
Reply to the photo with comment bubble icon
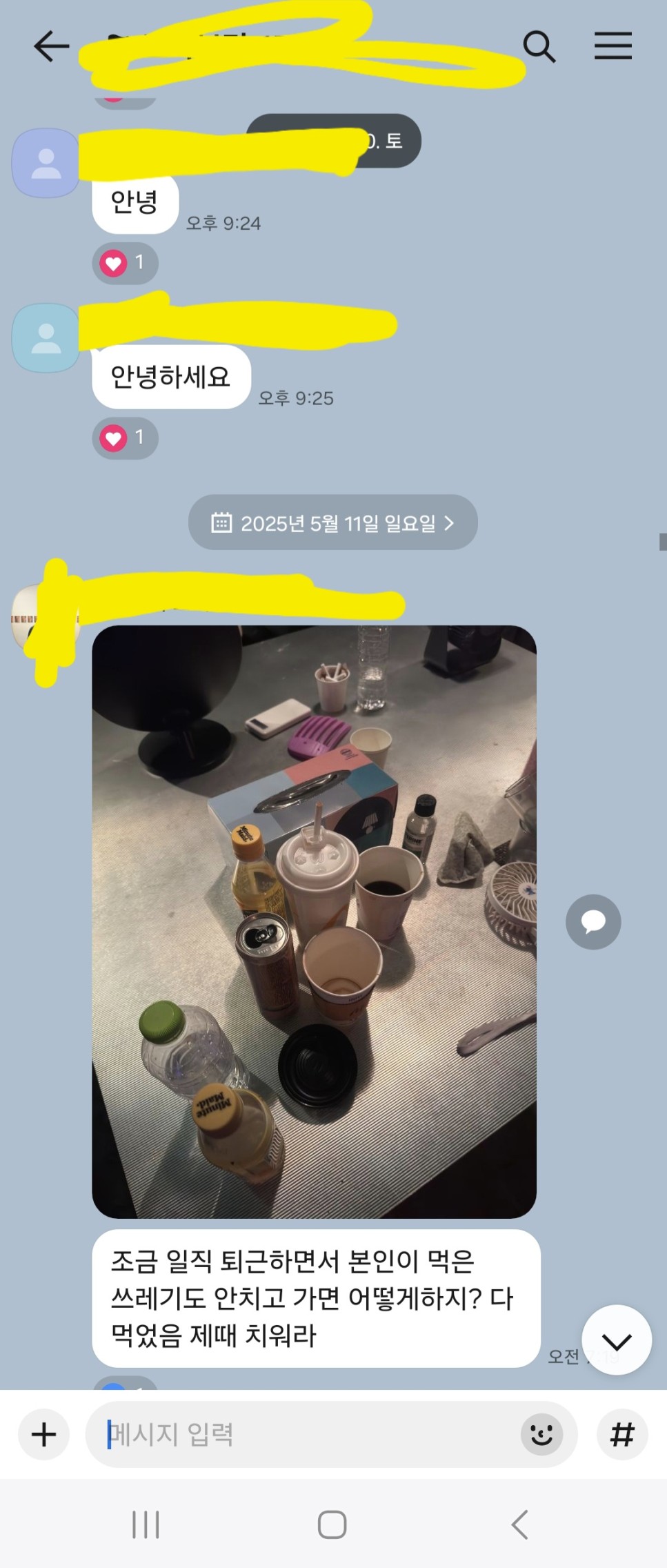(x=593, y=921)
